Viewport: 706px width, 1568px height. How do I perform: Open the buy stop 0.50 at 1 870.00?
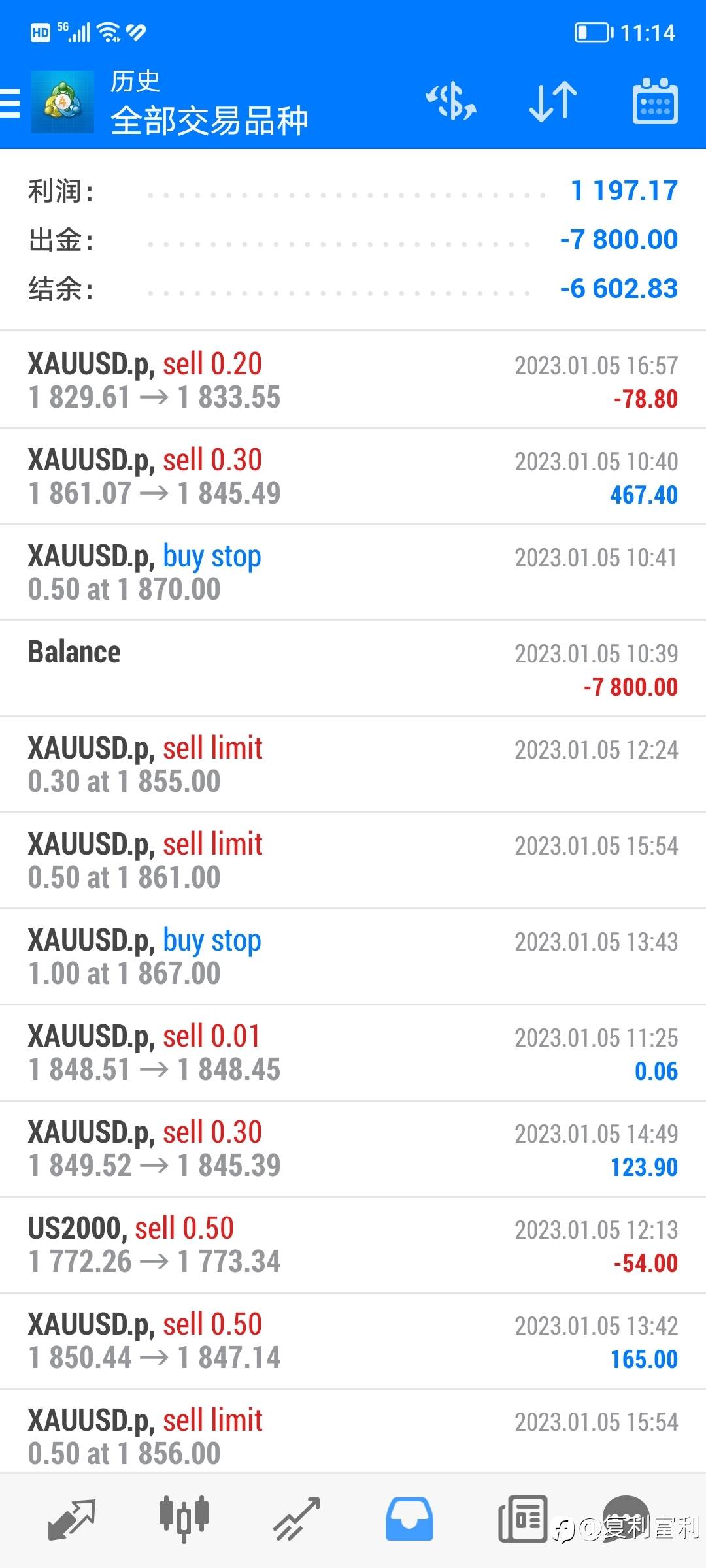(x=353, y=572)
